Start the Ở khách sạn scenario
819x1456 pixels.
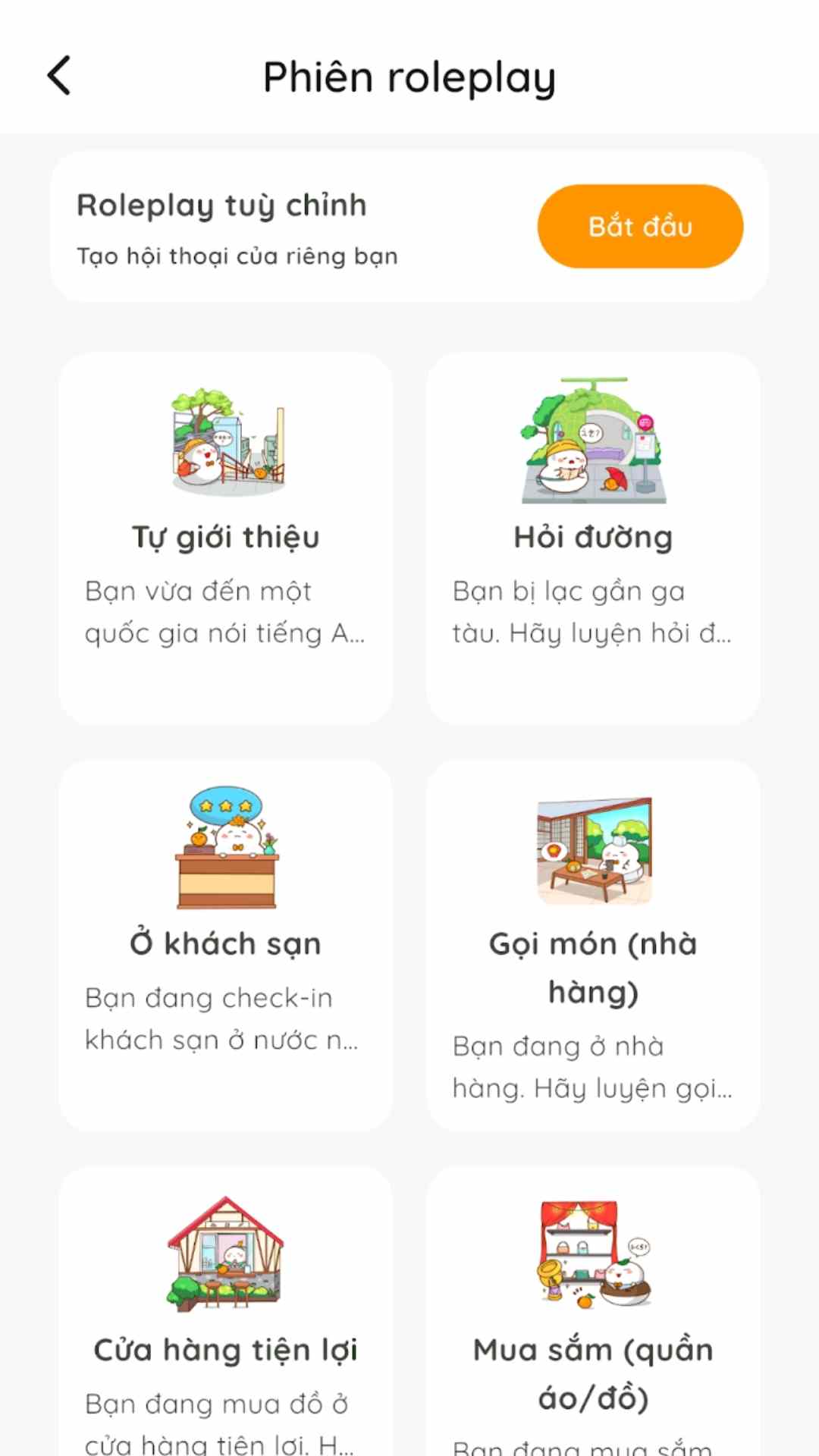[225, 945]
